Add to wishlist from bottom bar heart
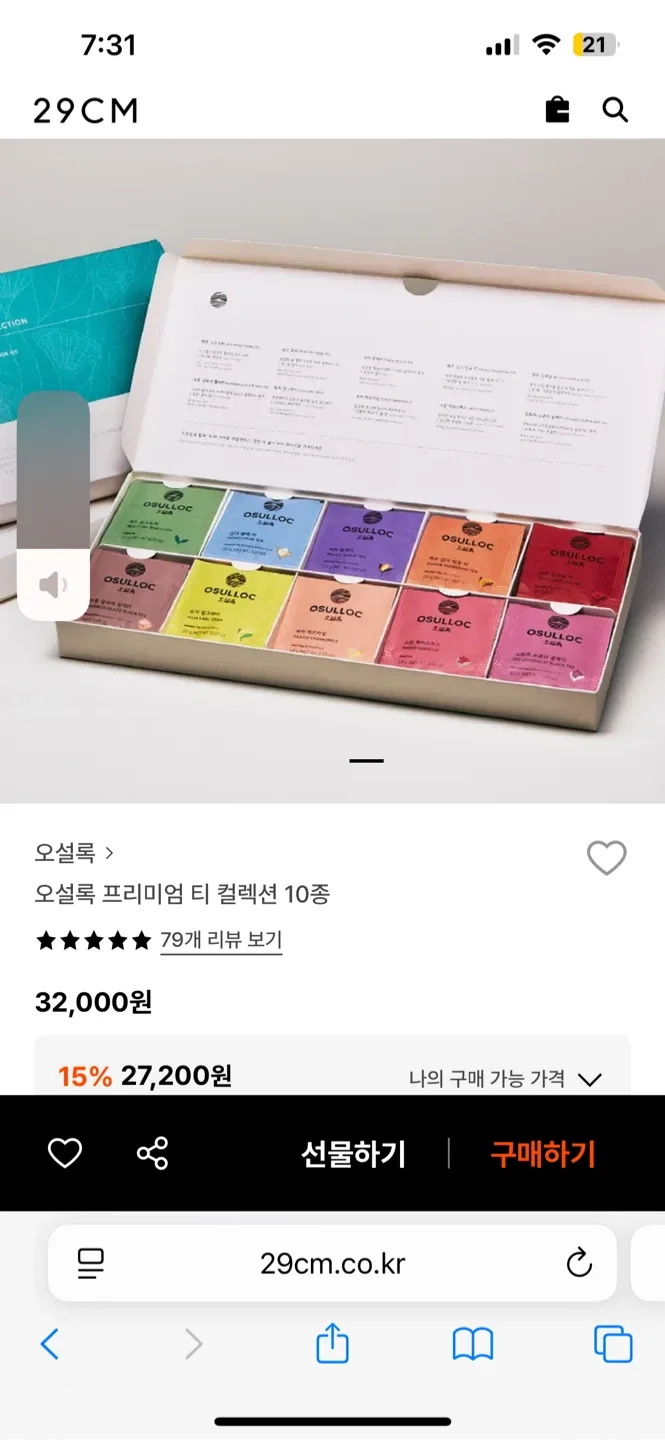 coord(65,1154)
